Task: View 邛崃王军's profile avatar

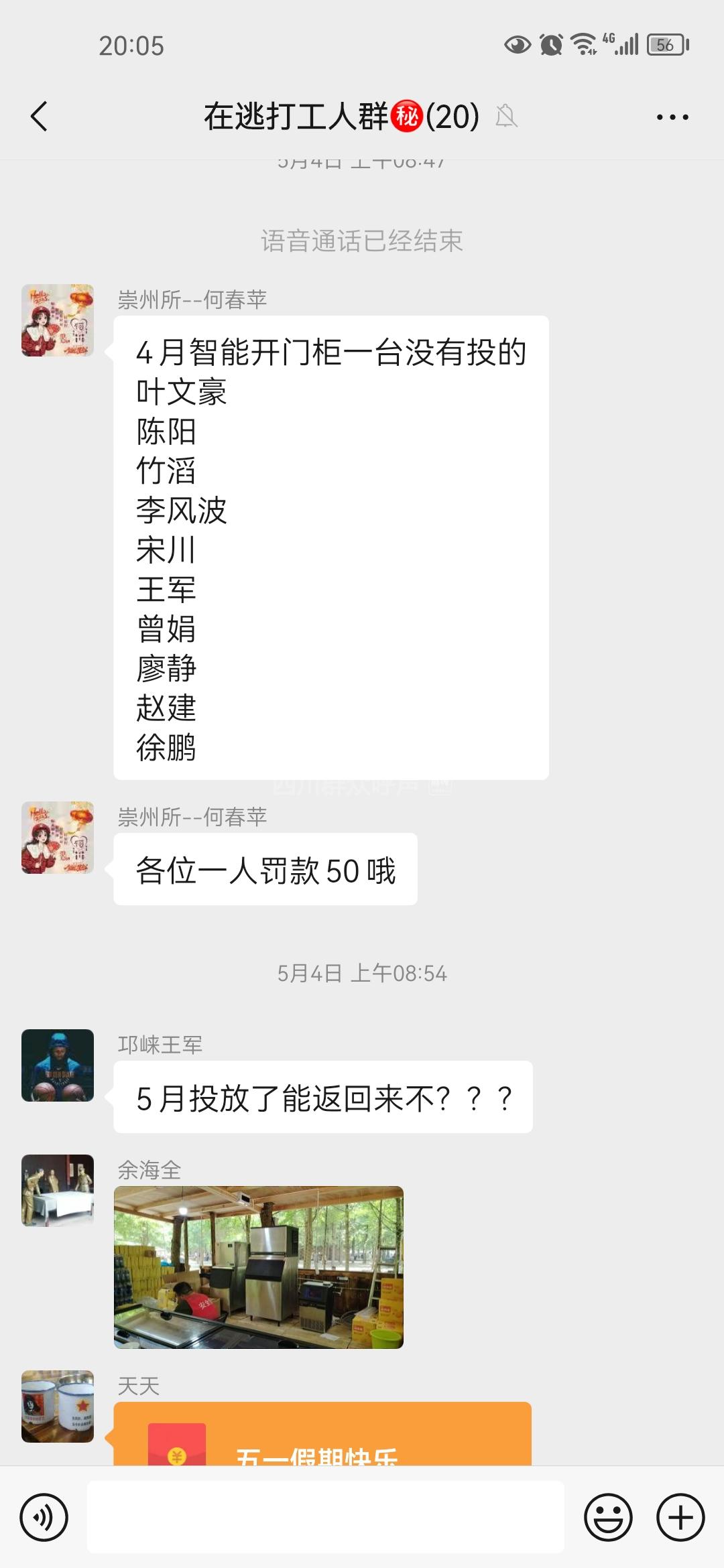Action: click(58, 1065)
